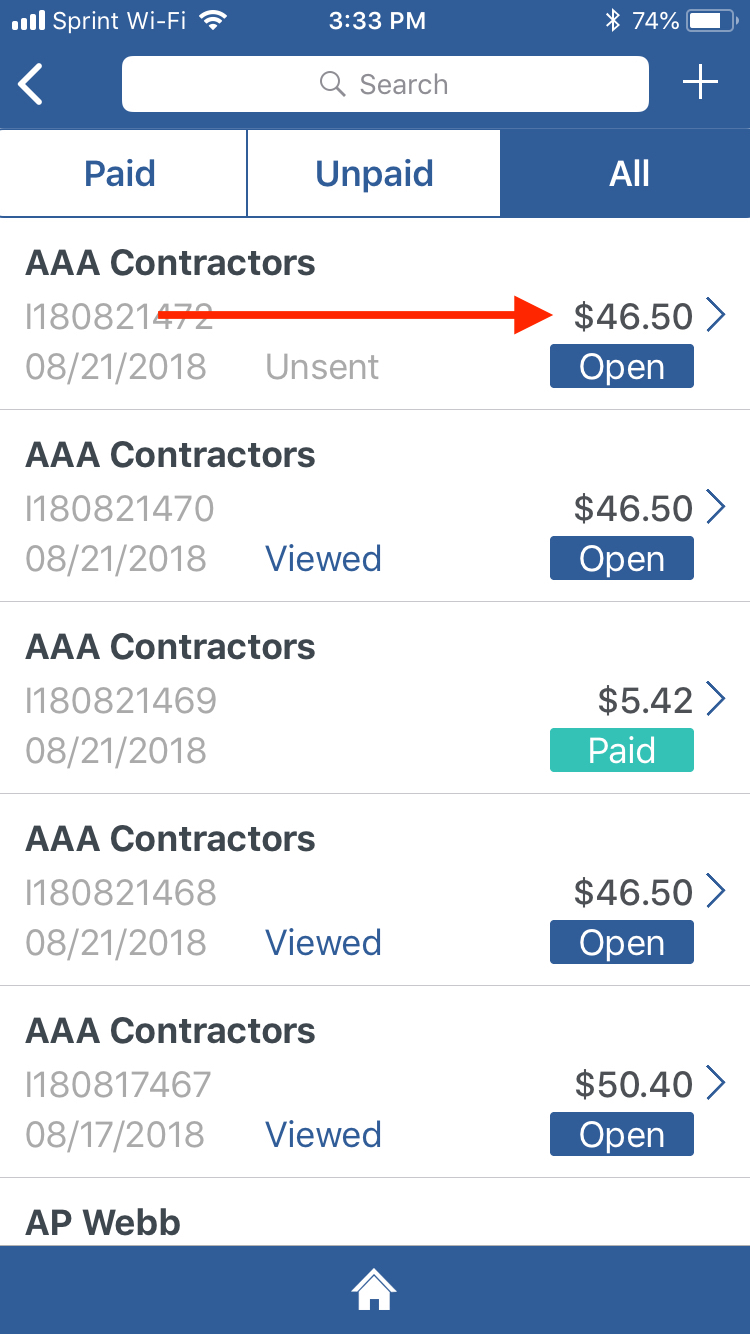Switch to the Paid filter tab

point(121,173)
